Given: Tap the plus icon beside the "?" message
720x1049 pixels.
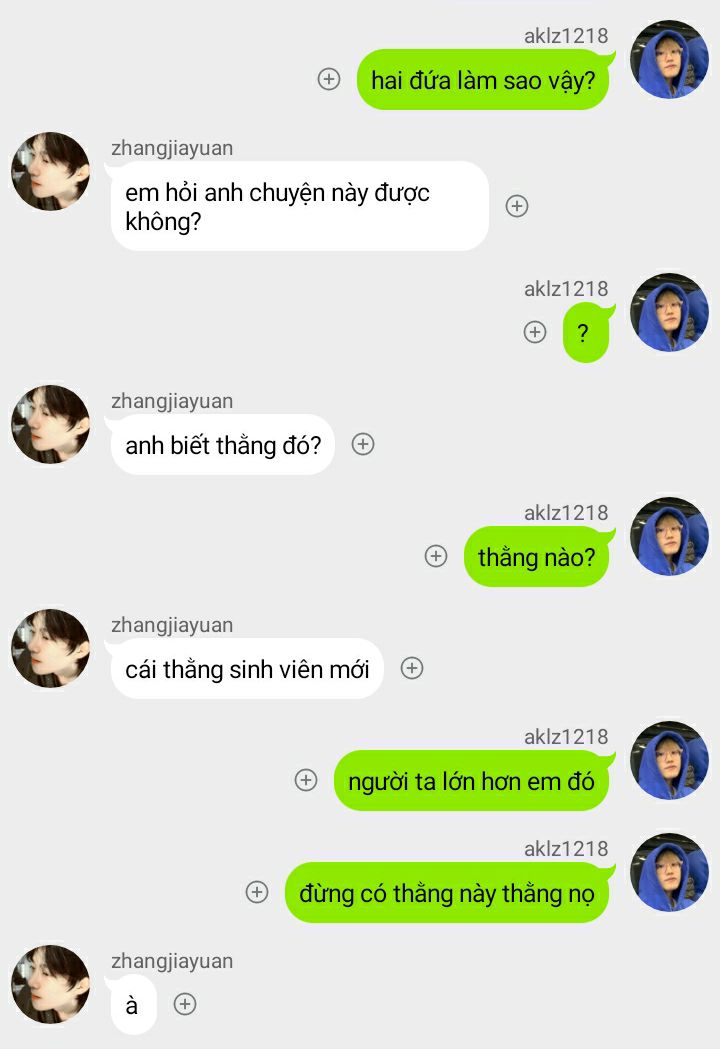Looking at the screenshot, I should (x=535, y=332).
